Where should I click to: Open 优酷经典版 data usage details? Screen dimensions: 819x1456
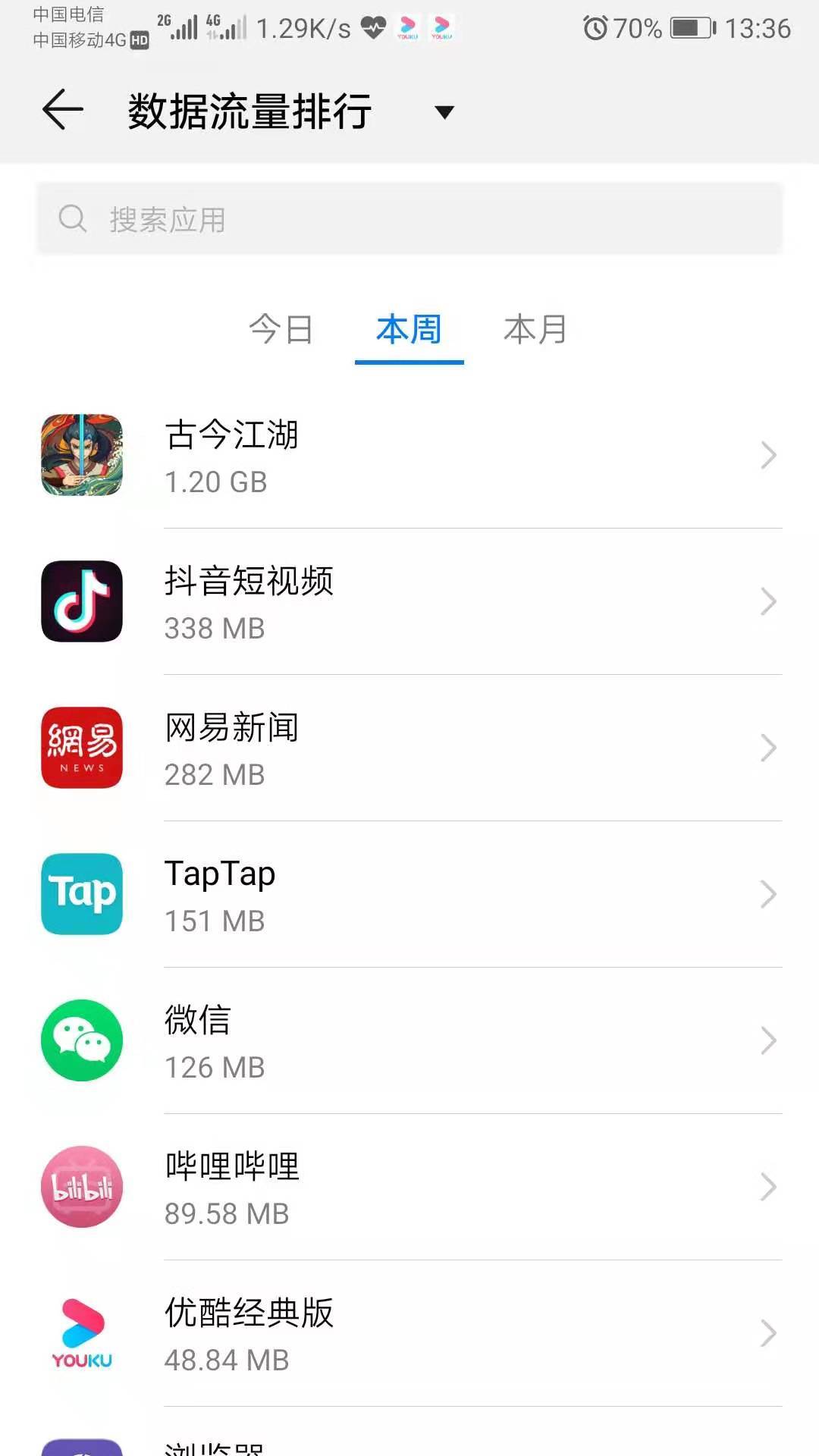[409, 1334]
